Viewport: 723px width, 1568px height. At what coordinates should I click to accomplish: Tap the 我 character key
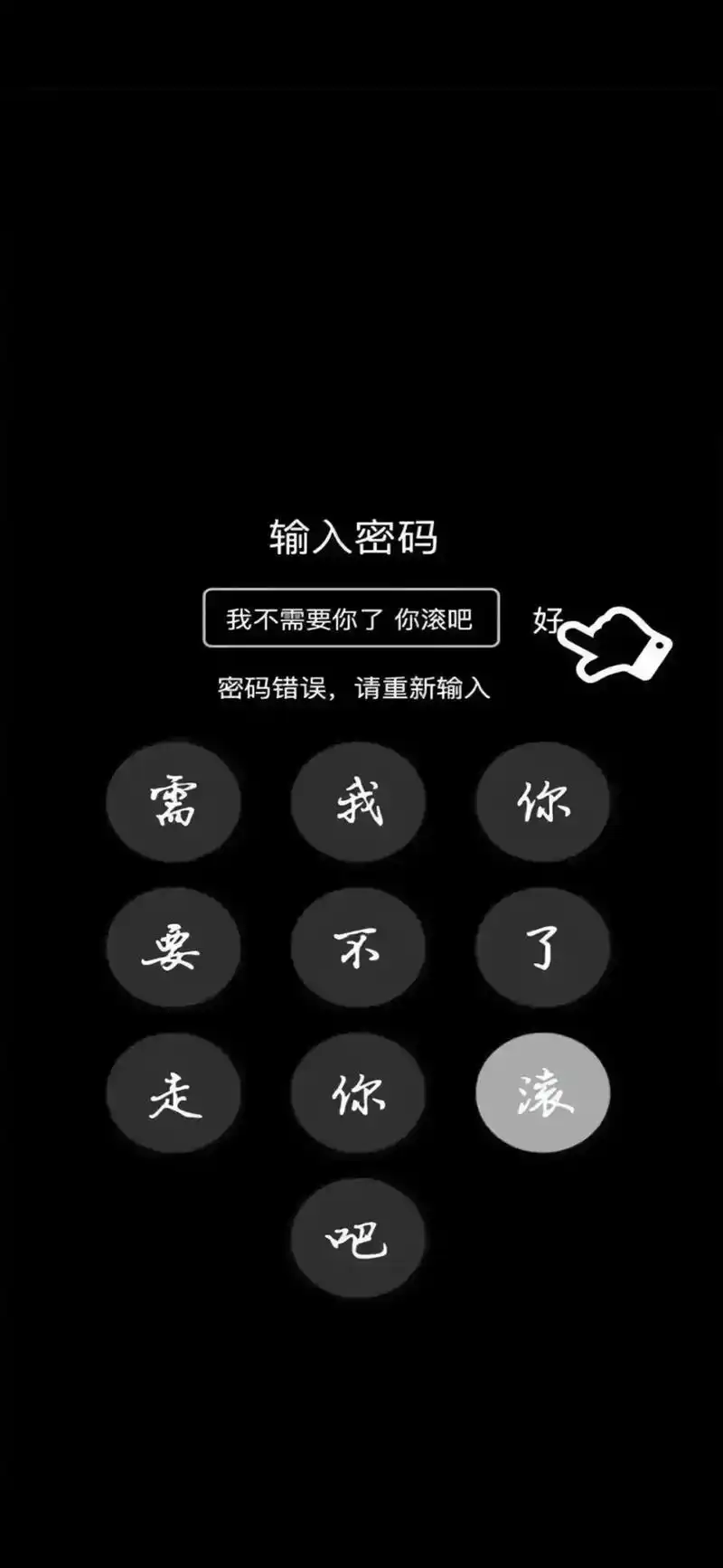click(x=358, y=803)
